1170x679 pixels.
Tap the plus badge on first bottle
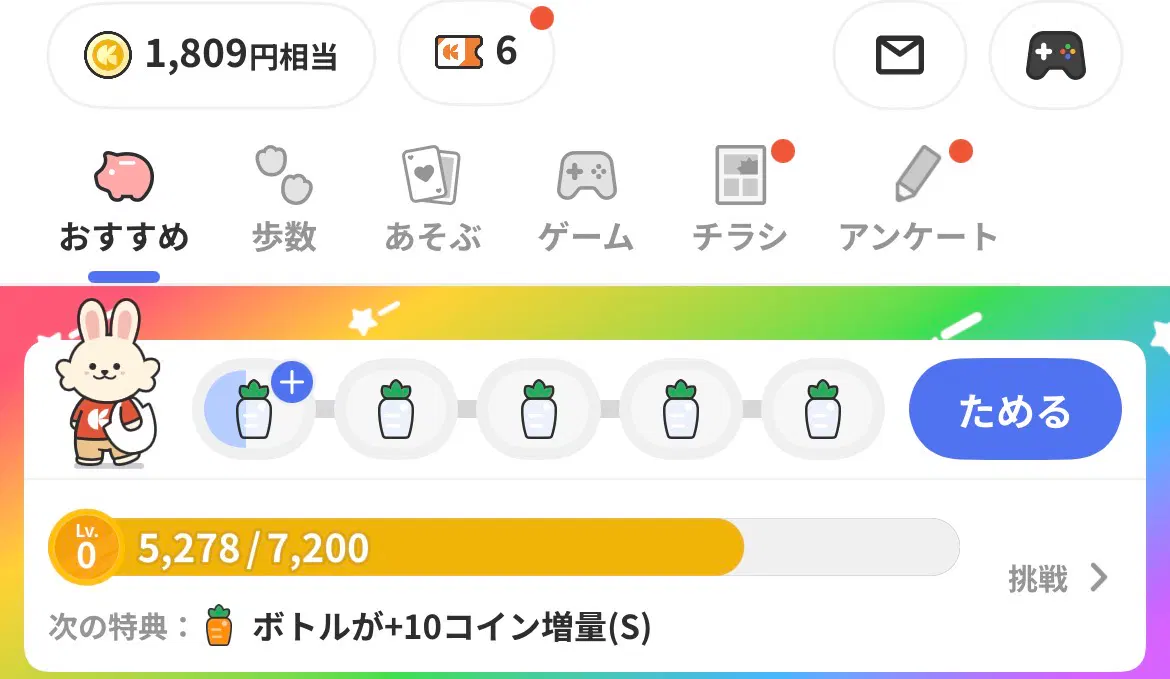292,382
